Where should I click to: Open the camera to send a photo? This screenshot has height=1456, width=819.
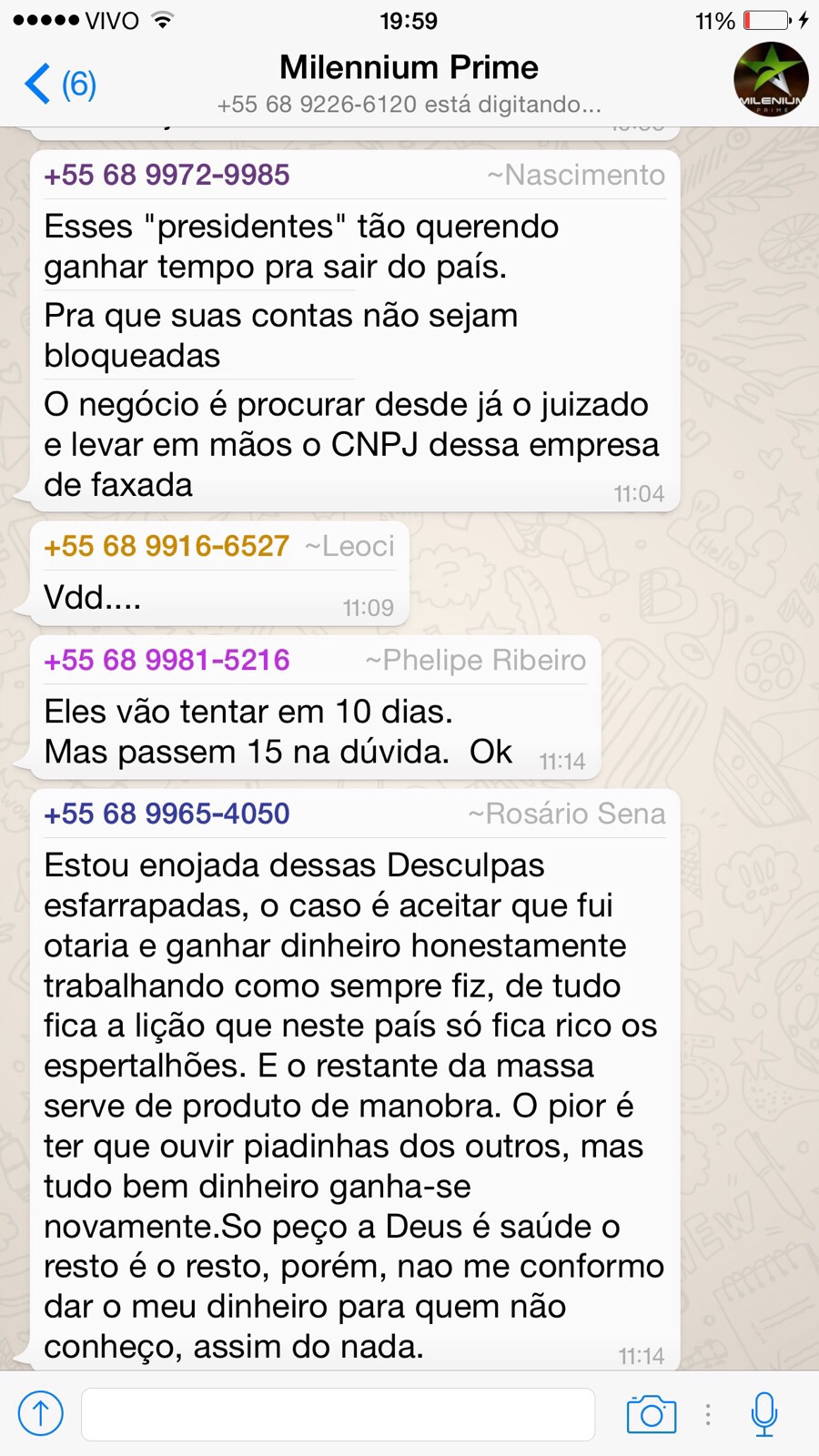tap(652, 1413)
